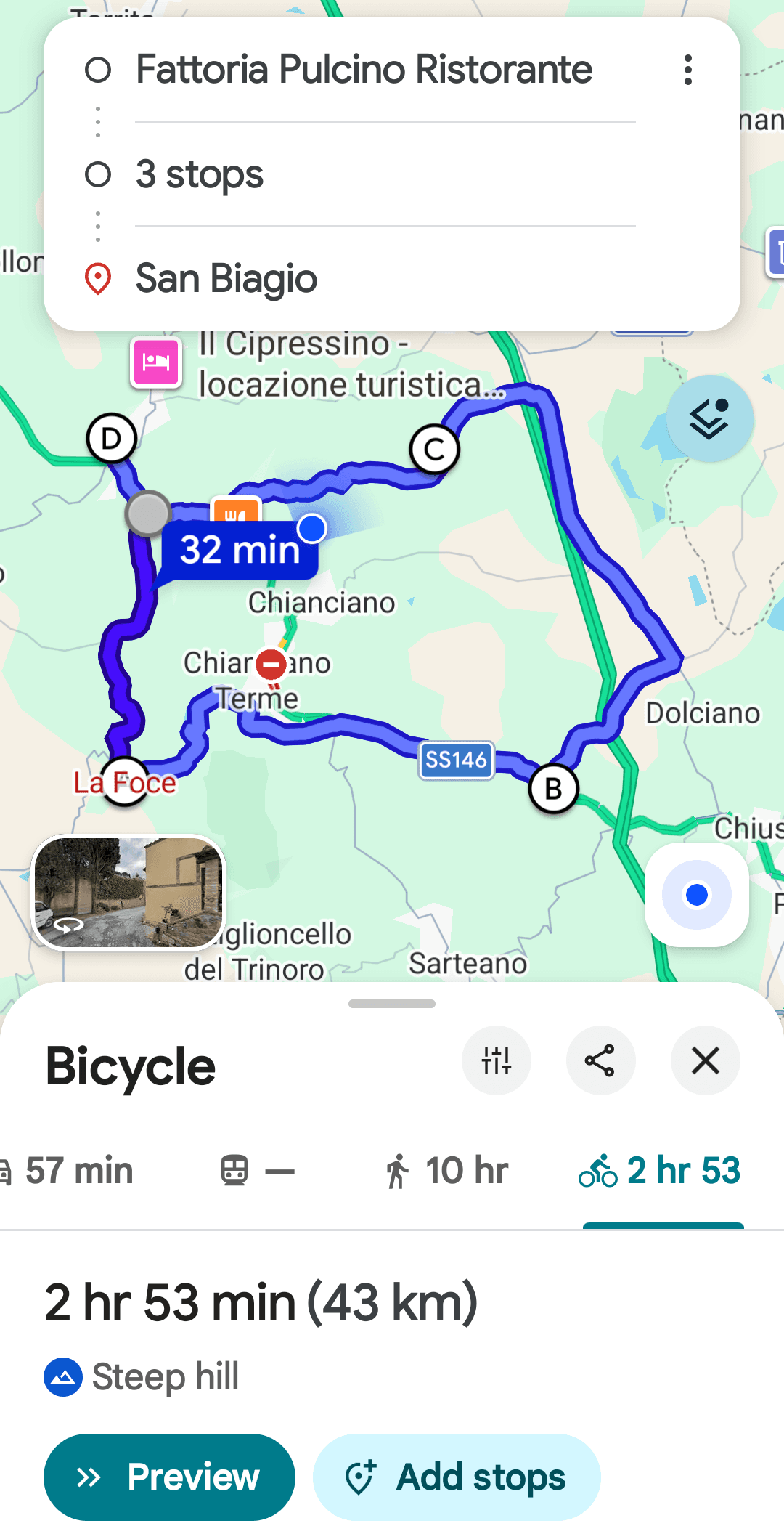Screen dimensions: 784x1534
Task: Close the Bicycle directions panel
Action: click(x=705, y=1060)
